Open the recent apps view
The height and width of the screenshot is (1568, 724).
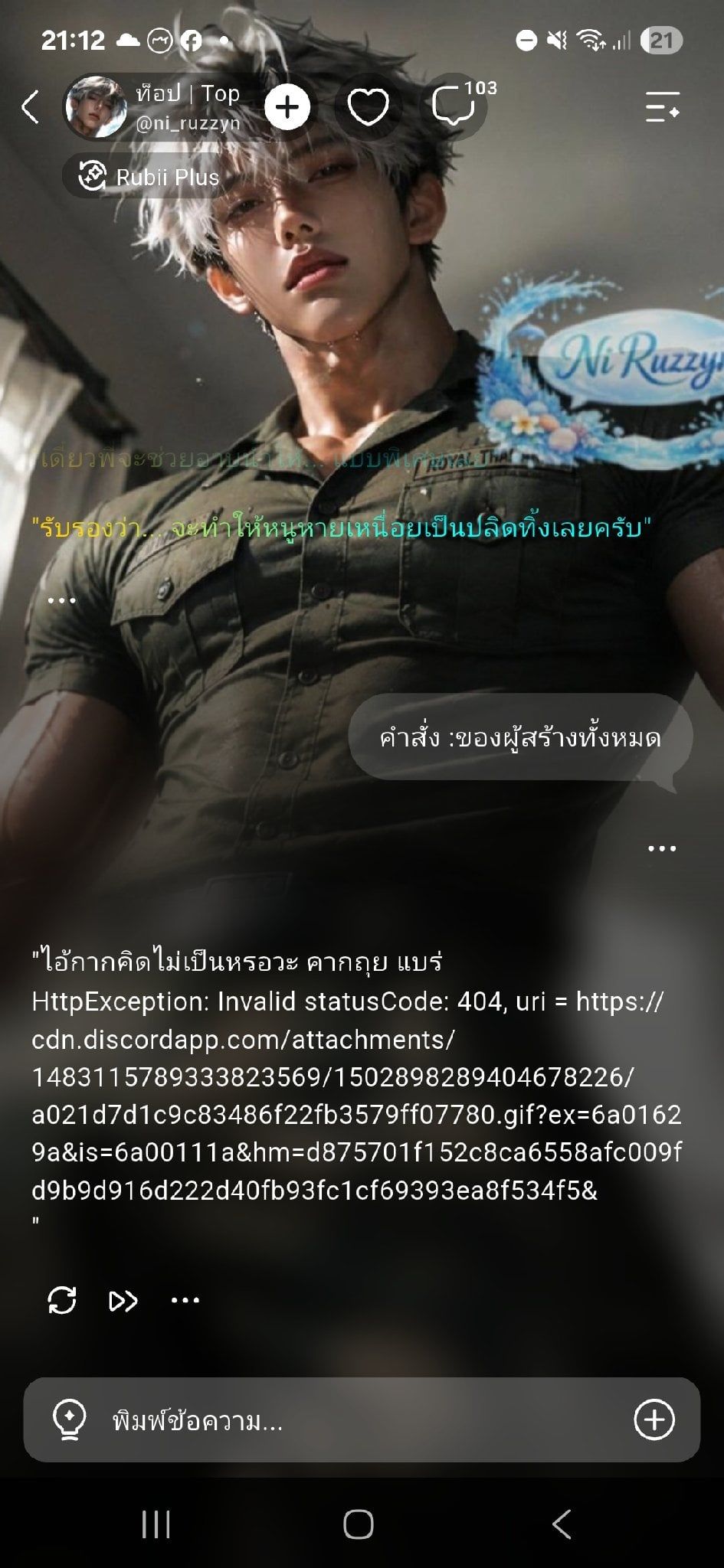(x=156, y=1524)
